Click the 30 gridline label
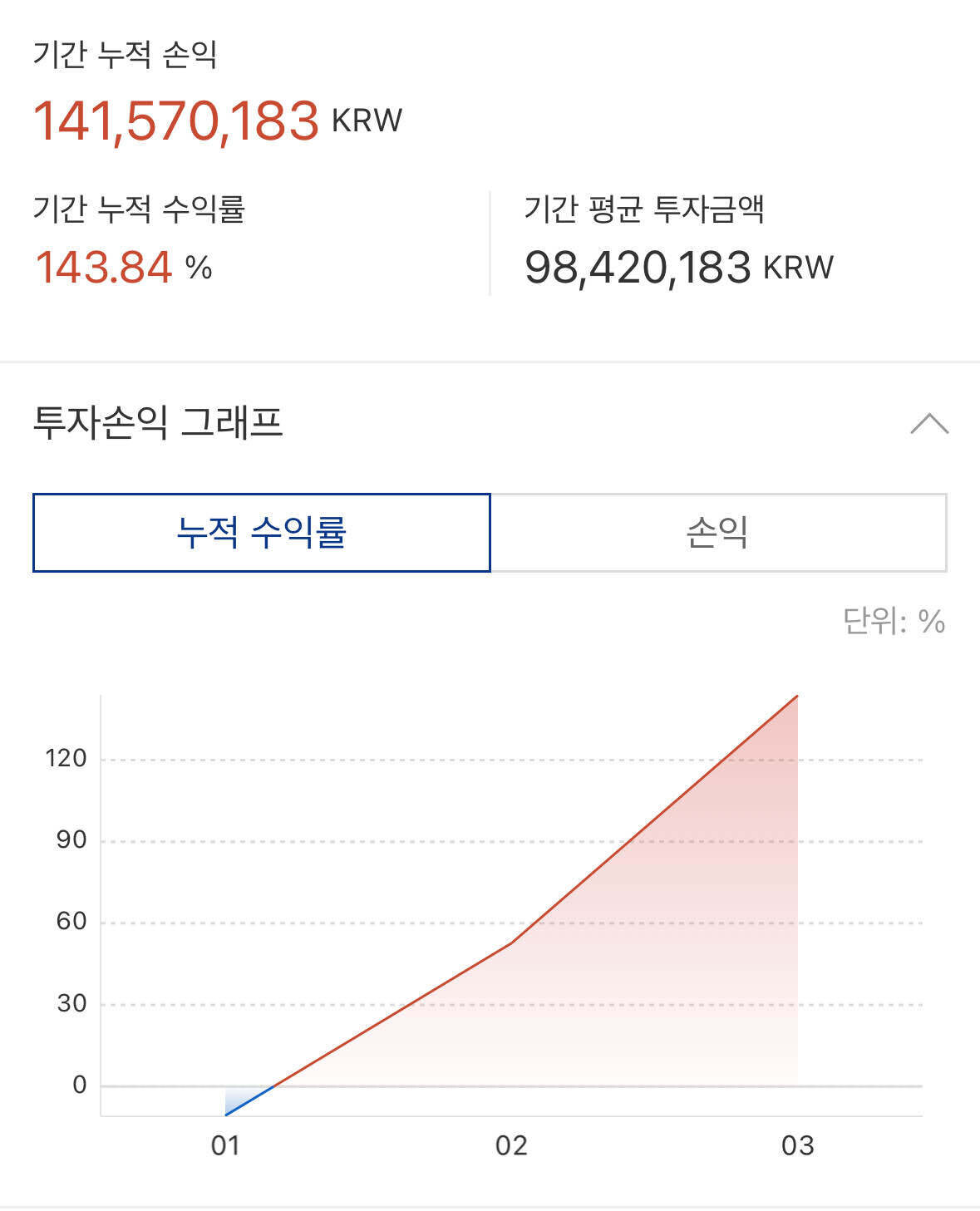This screenshot has width=980, height=1211. 69,1002
